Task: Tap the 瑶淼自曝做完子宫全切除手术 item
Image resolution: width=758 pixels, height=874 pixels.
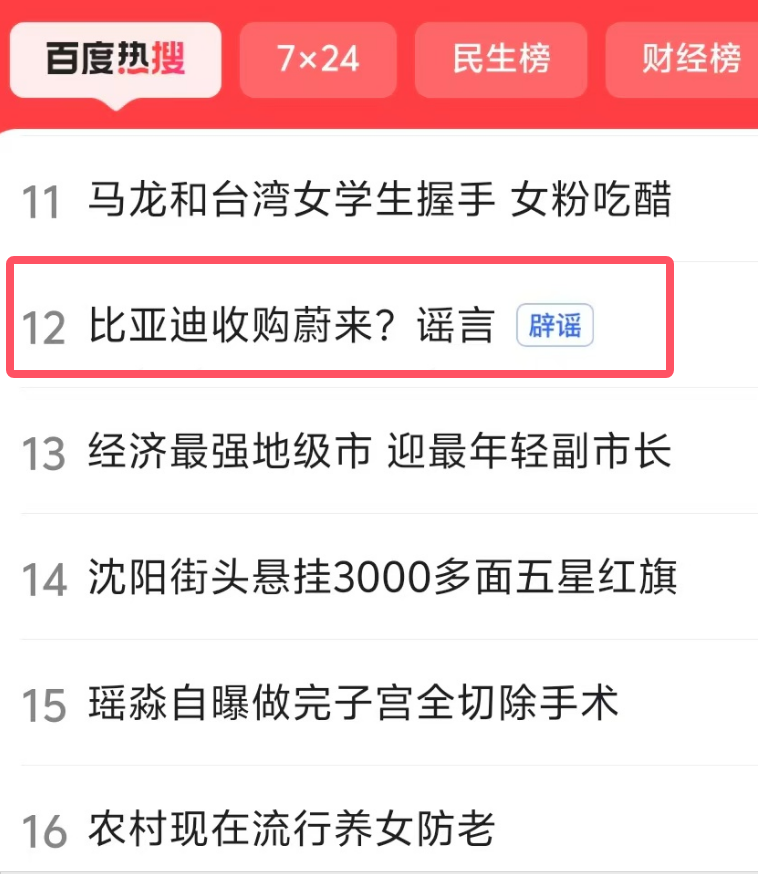Action: click(x=353, y=704)
